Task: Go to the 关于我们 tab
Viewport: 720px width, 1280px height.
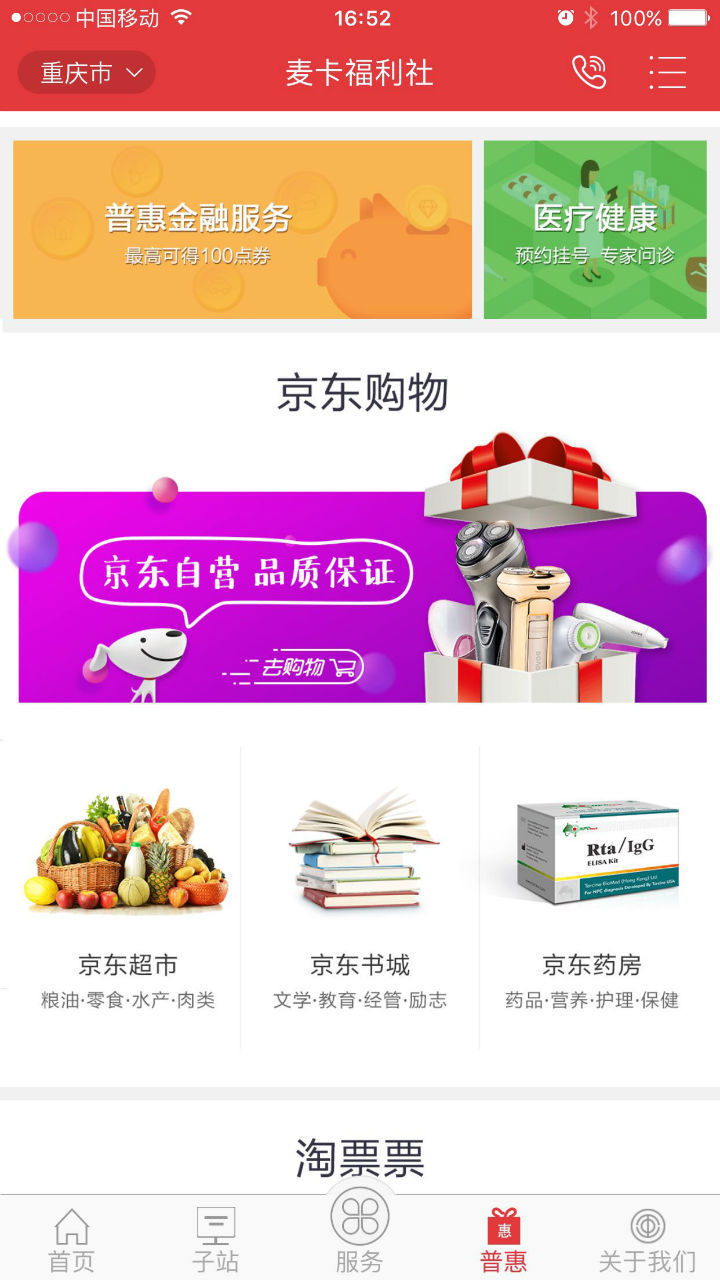Action: click(647, 1238)
